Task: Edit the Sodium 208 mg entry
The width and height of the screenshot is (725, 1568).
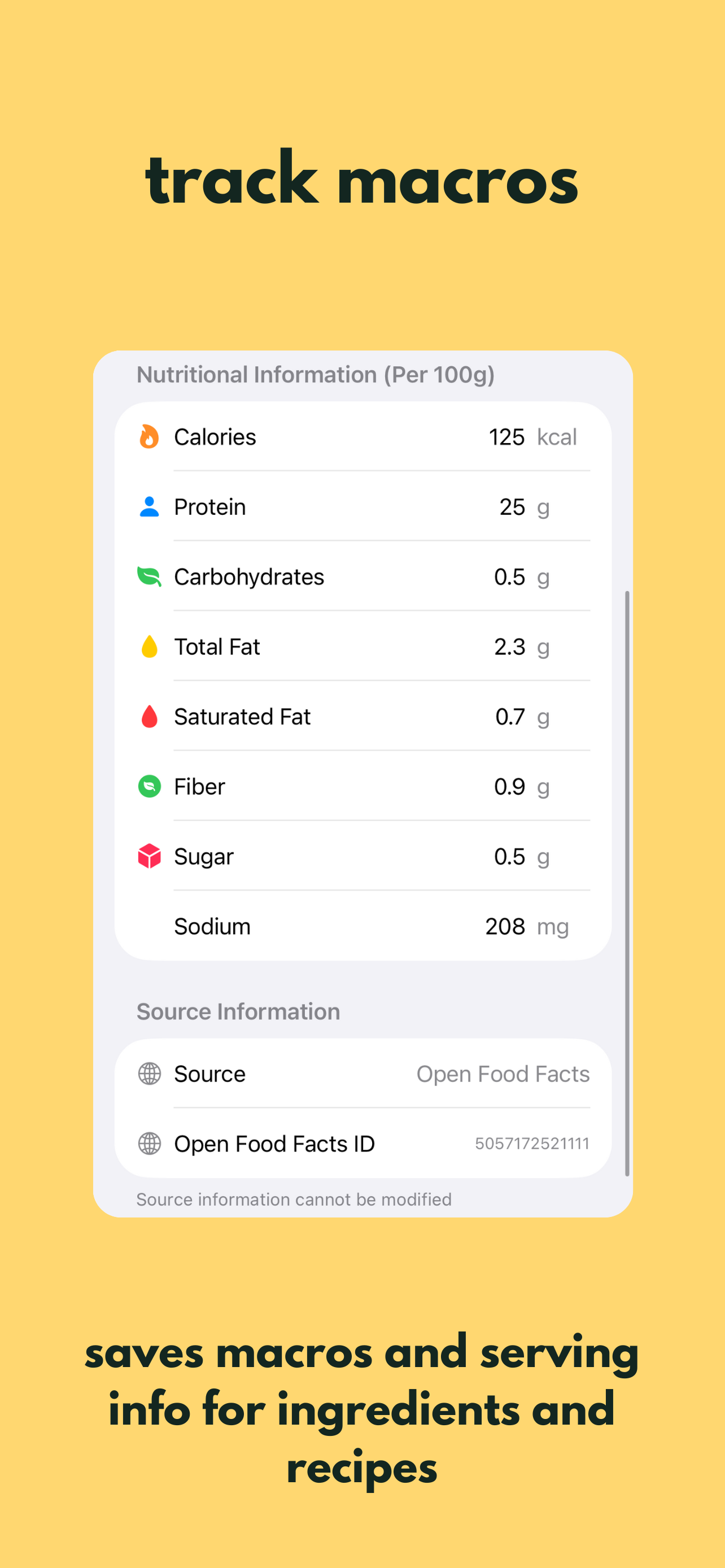Action: [x=504, y=926]
